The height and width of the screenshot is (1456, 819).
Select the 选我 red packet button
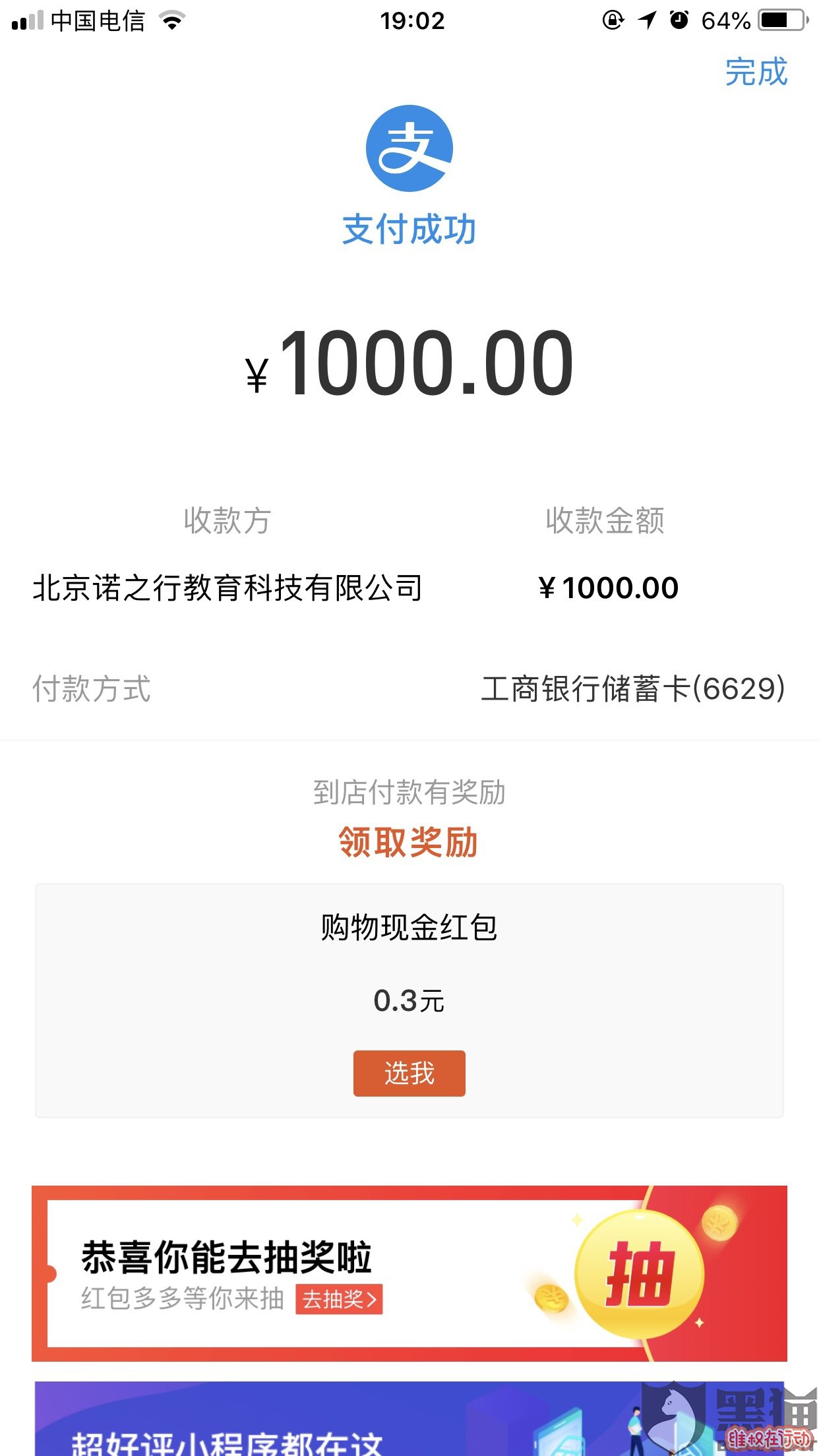point(409,1073)
